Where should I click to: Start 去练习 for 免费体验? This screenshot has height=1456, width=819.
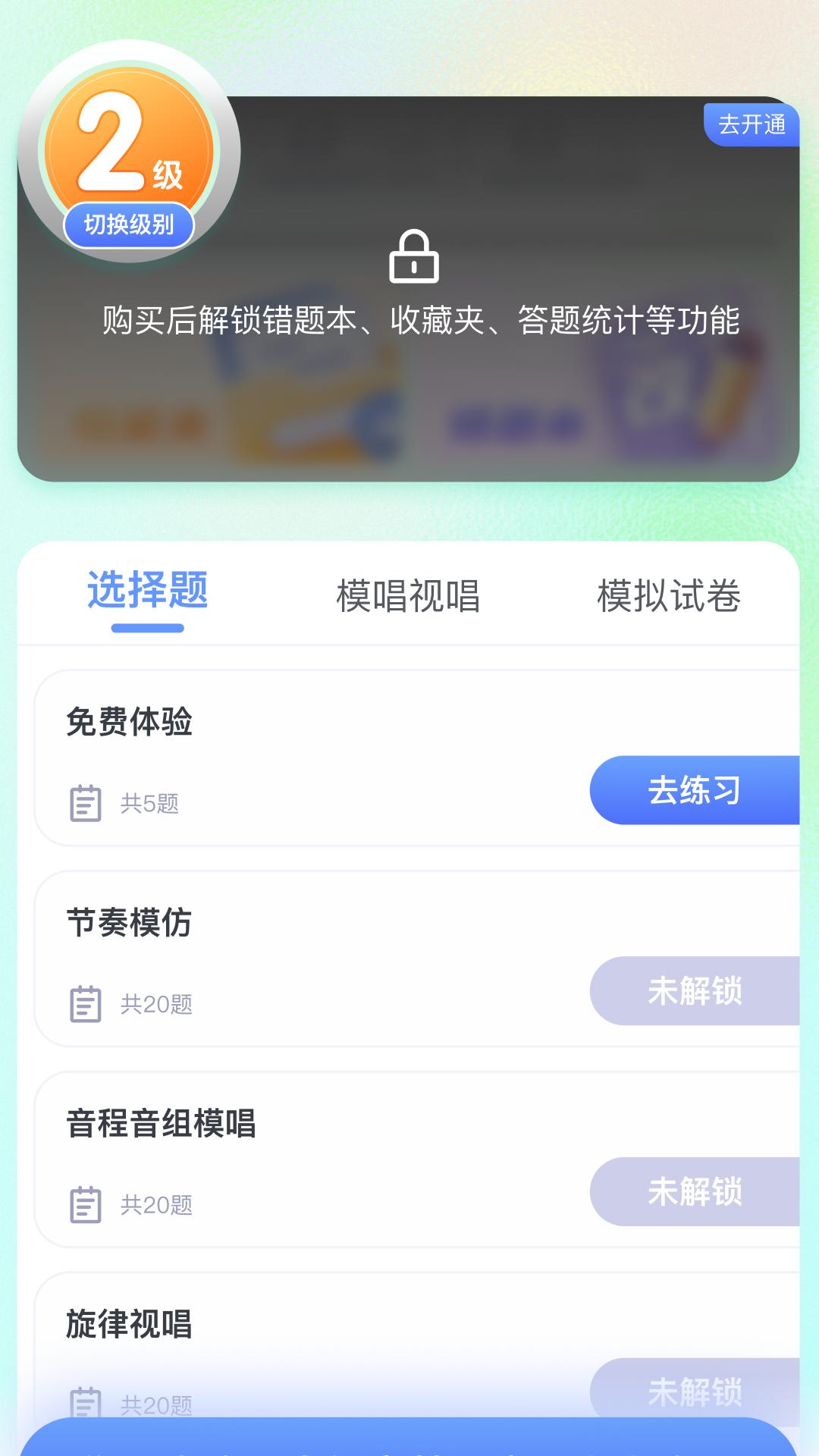point(694,790)
